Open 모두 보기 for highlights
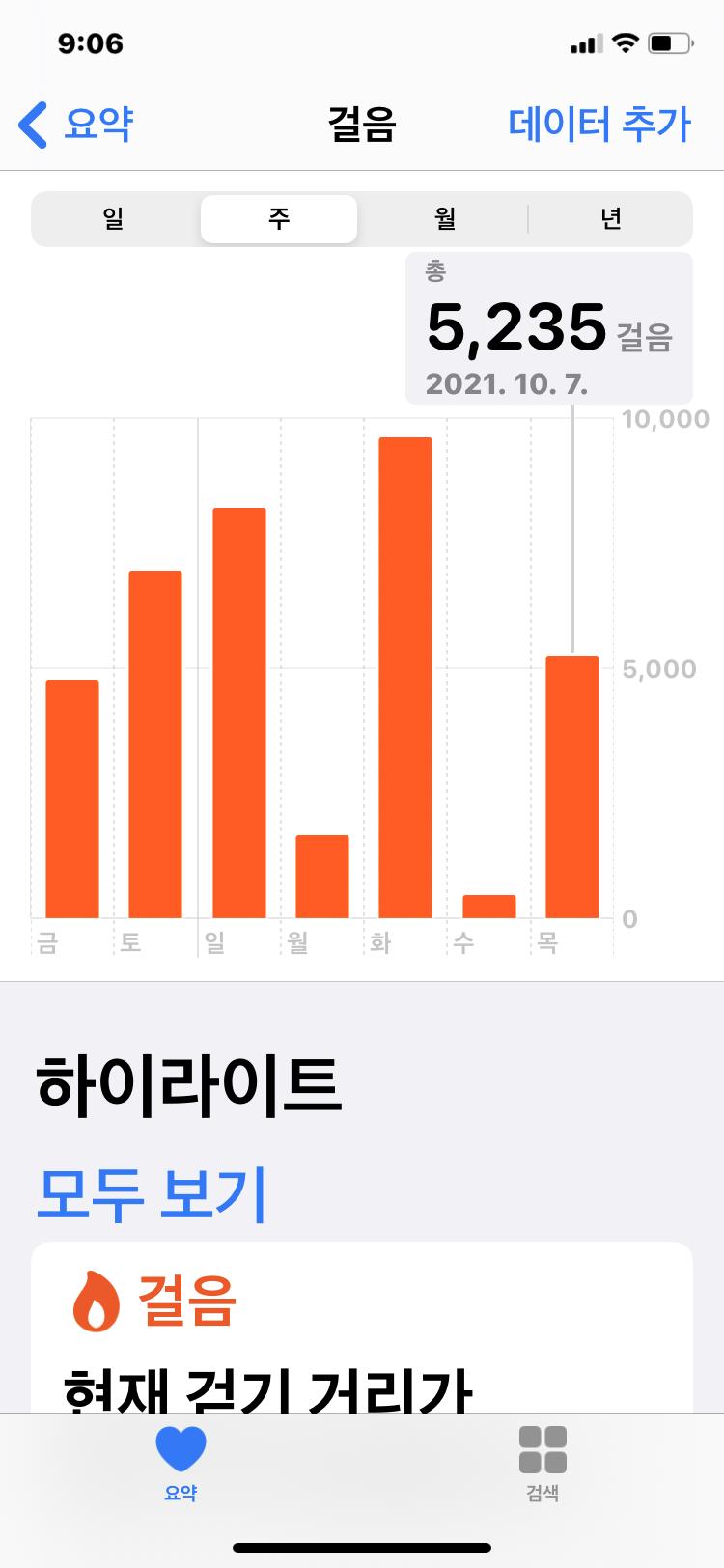 [x=151, y=1193]
